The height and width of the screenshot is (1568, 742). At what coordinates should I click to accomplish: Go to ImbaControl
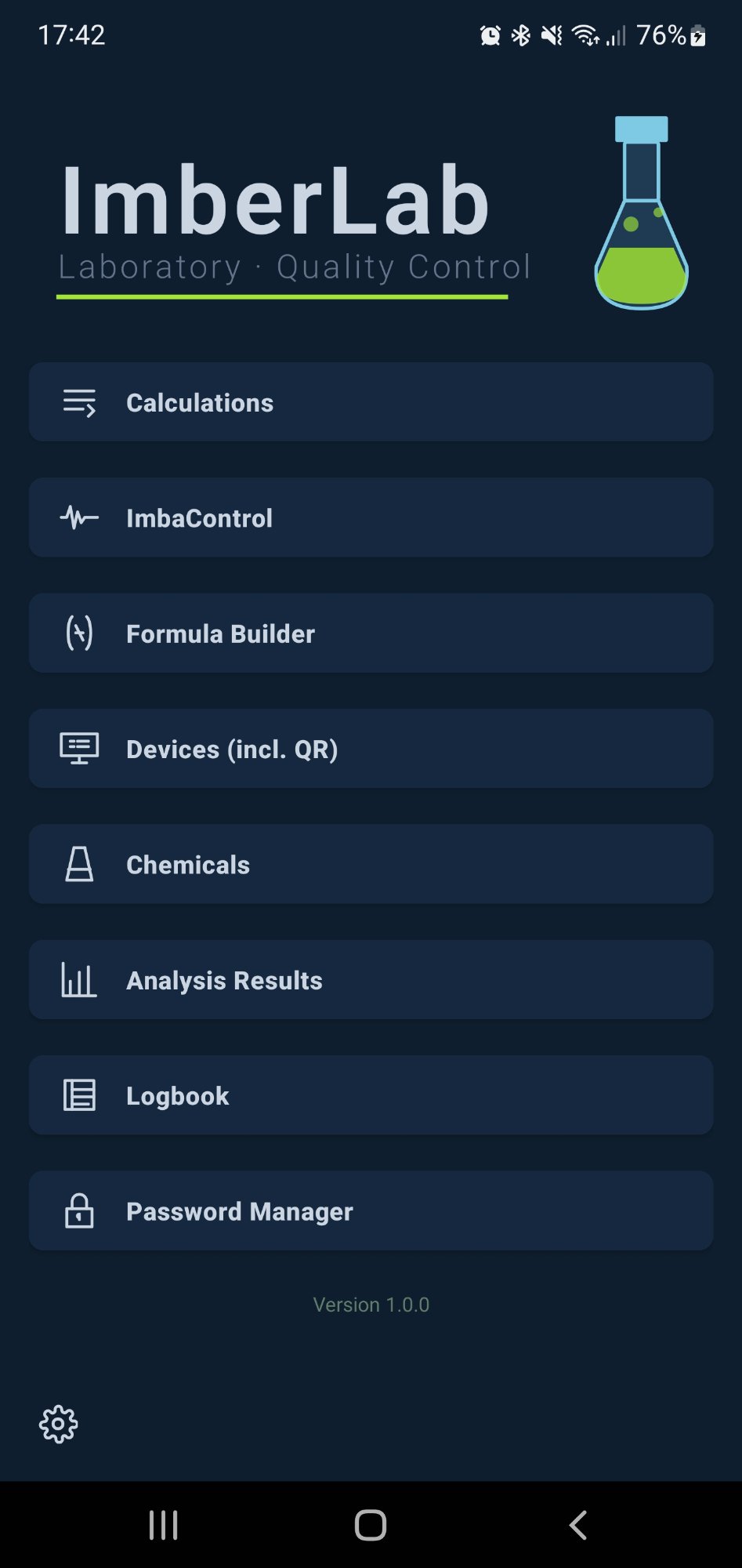click(371, 517)
